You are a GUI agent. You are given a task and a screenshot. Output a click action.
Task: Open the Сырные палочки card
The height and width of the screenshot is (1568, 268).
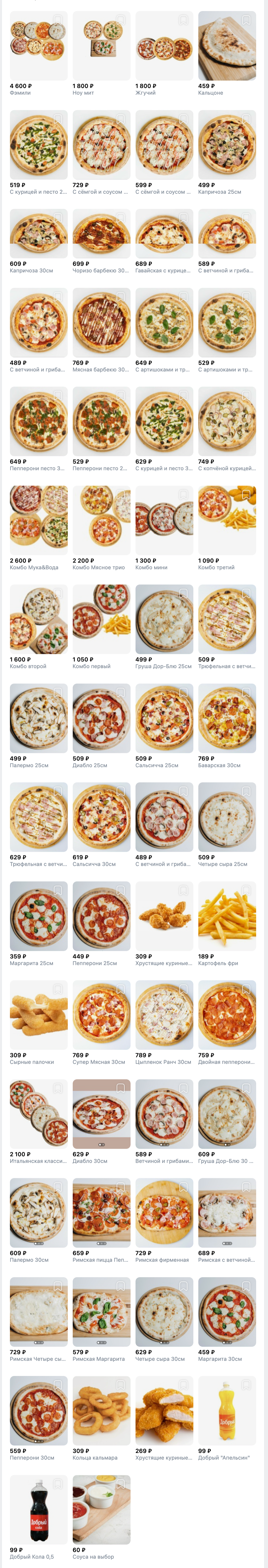coord(38,1015)
